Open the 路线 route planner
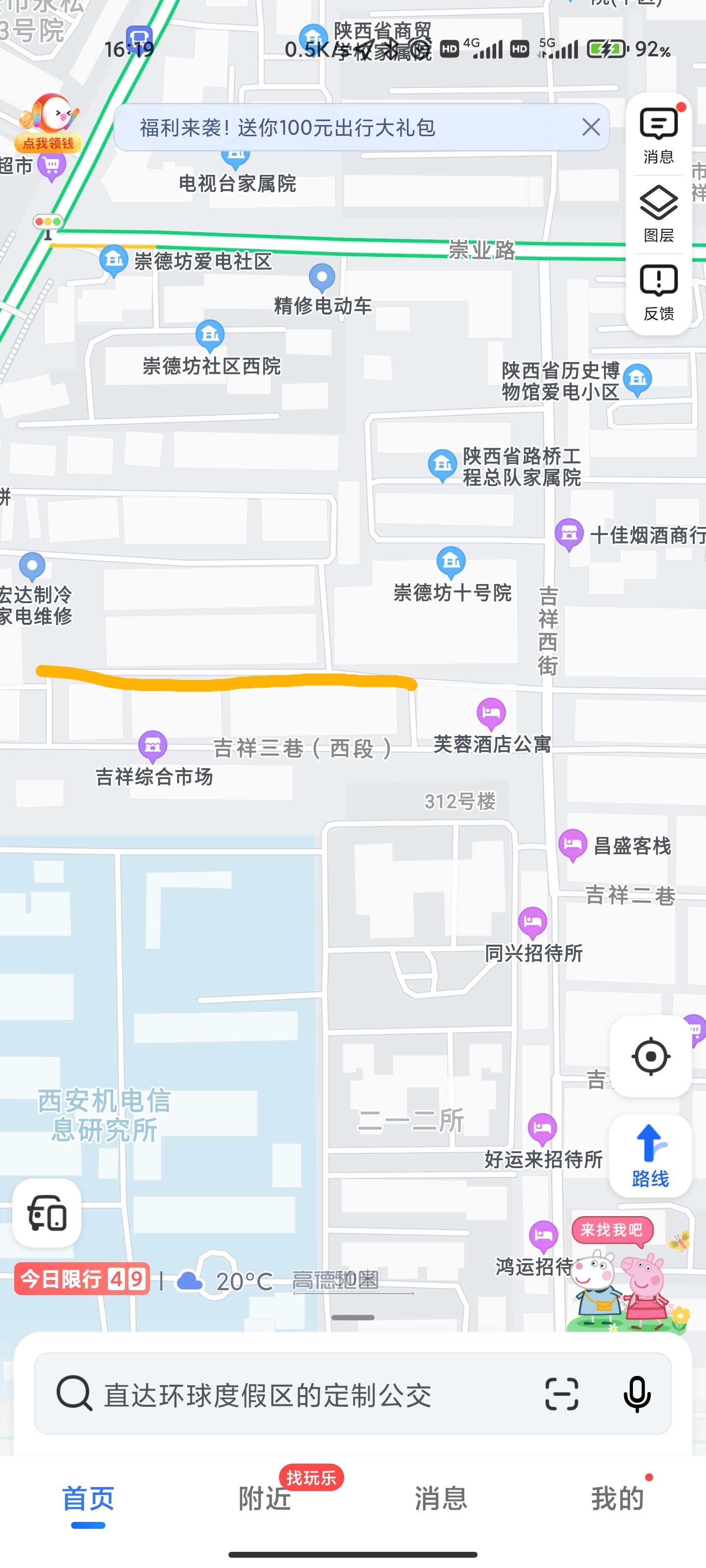706x1568 pixels. pyautogui.click(x=651, y=1156)
